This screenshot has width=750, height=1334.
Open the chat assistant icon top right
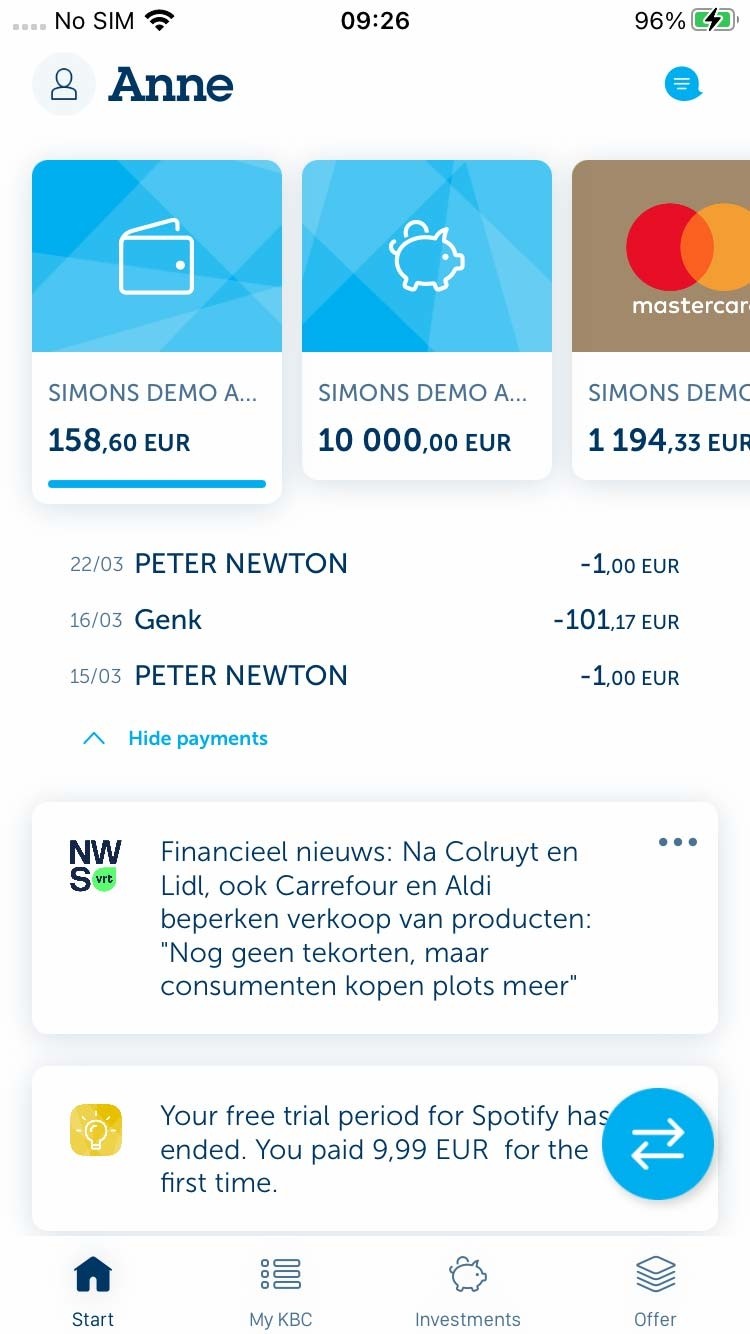(683, 84)
